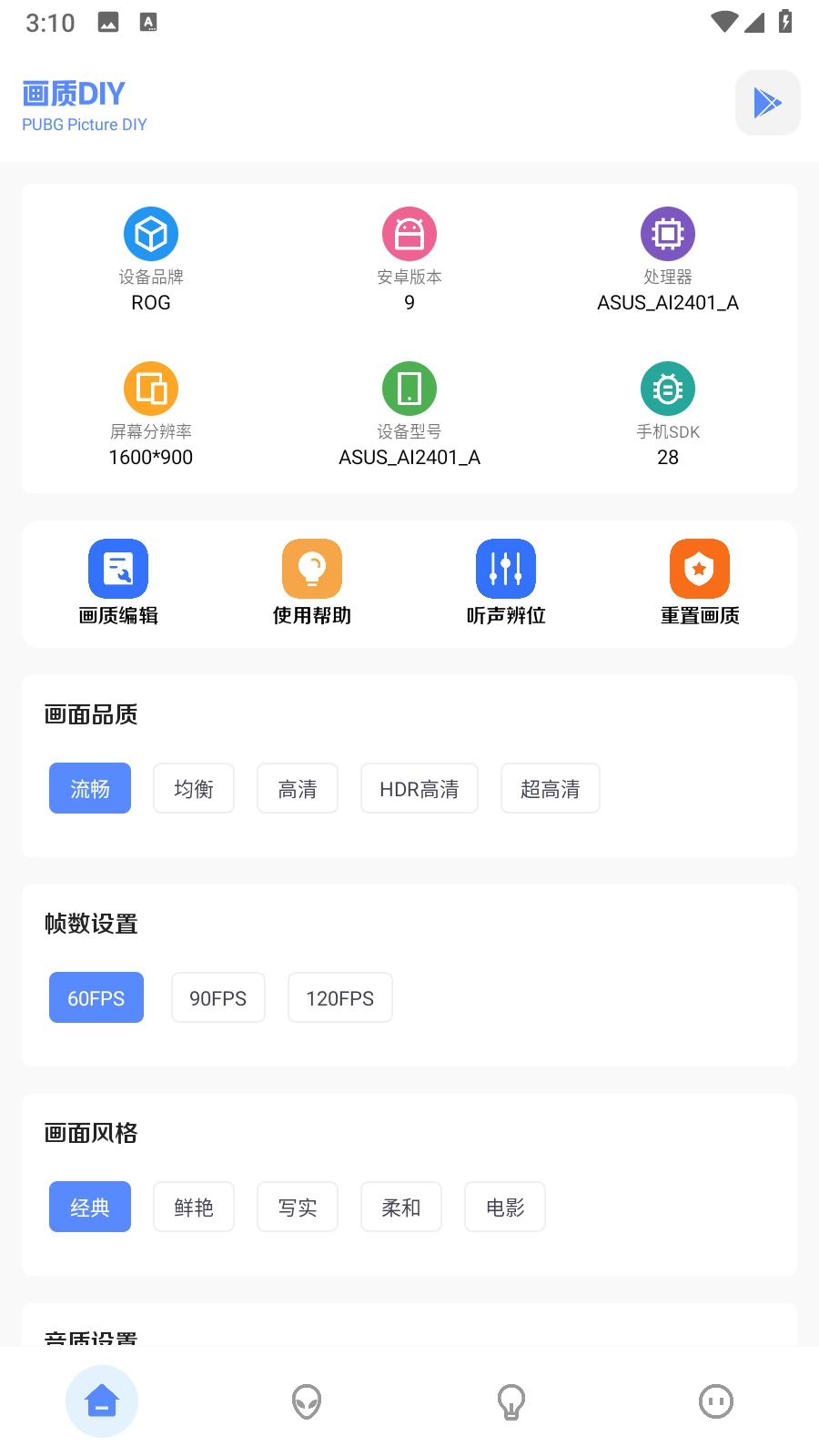The width and height of the screenshot is (819, 1456).
Task: Tap the 设备品牌 device brand cube icon
Action: click(x=151, y=233)
